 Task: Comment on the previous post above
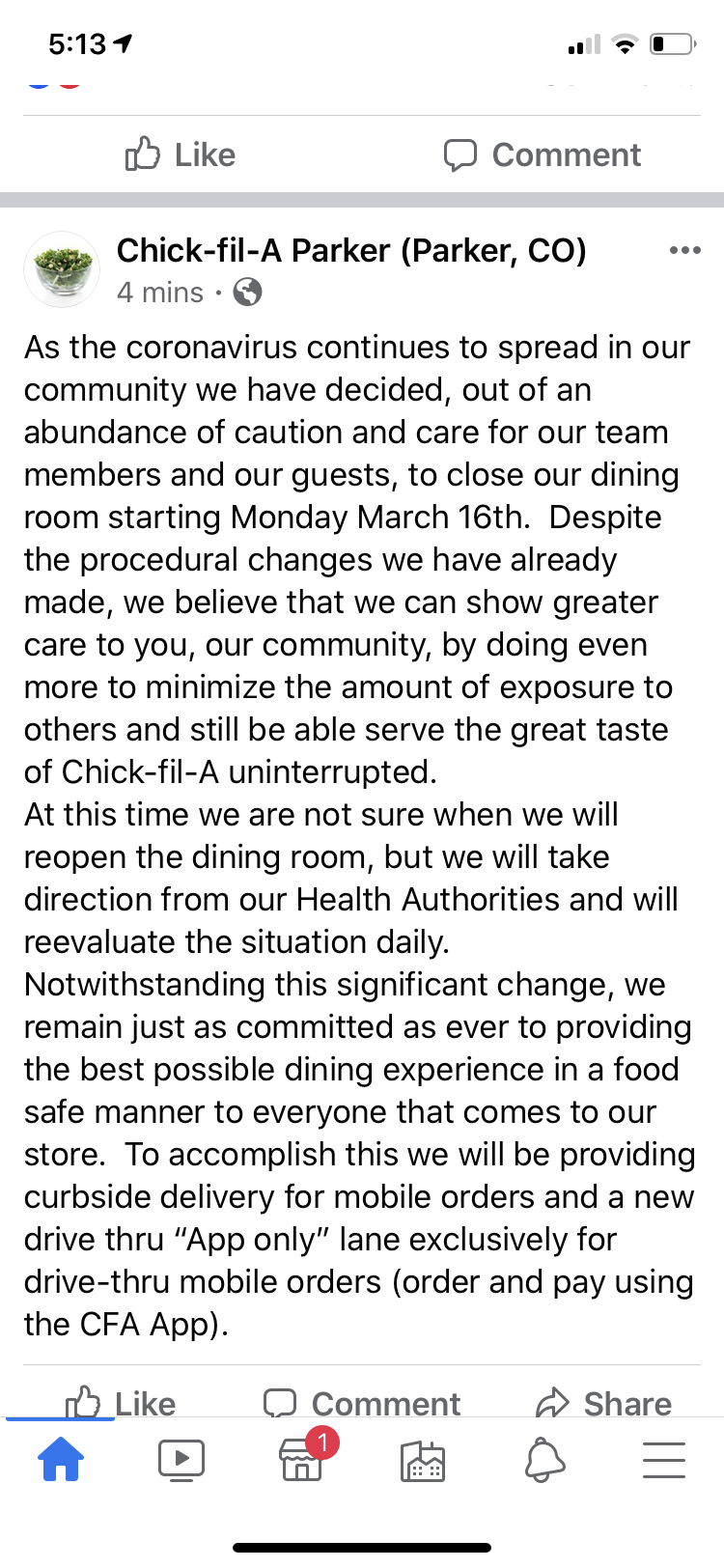(543, 154)
